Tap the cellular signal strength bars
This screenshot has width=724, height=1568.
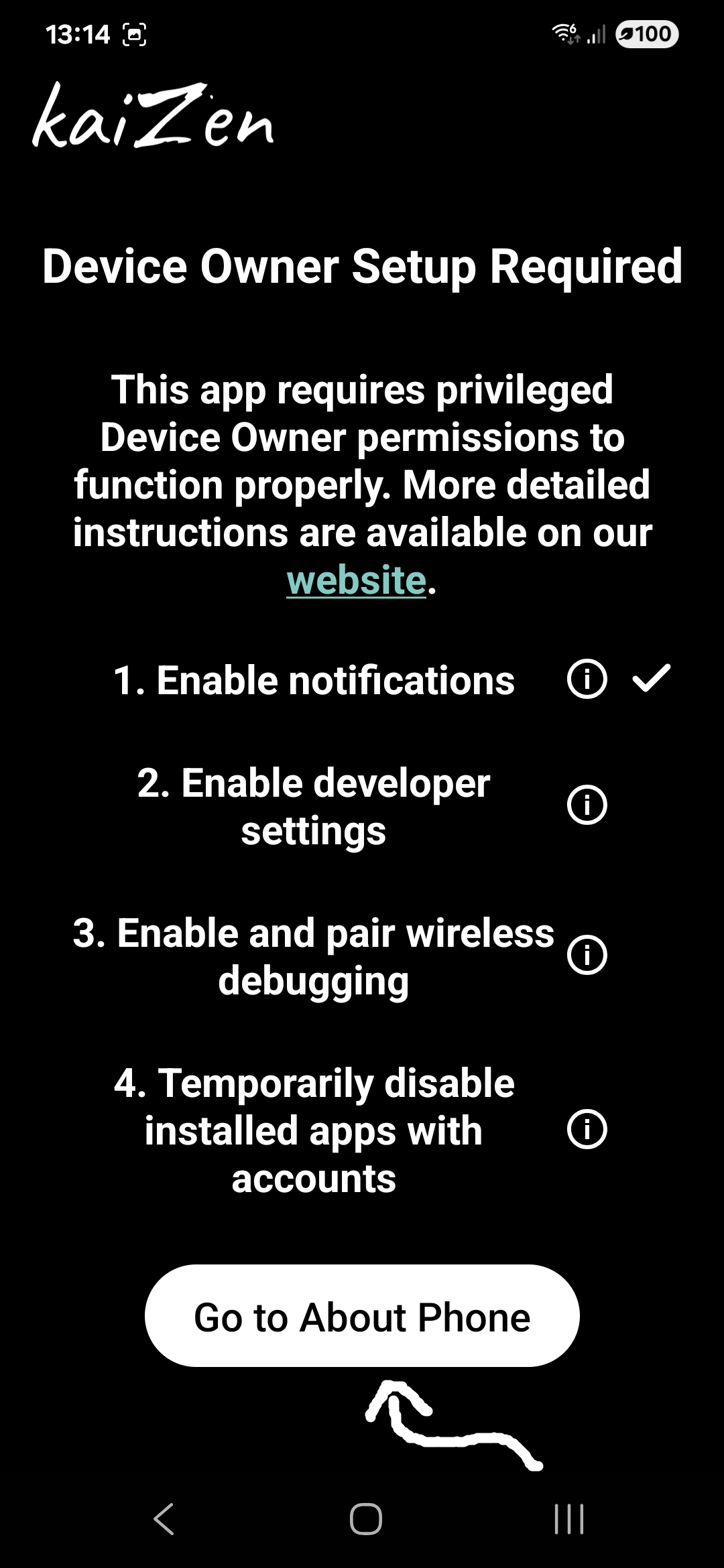(597, 32)
